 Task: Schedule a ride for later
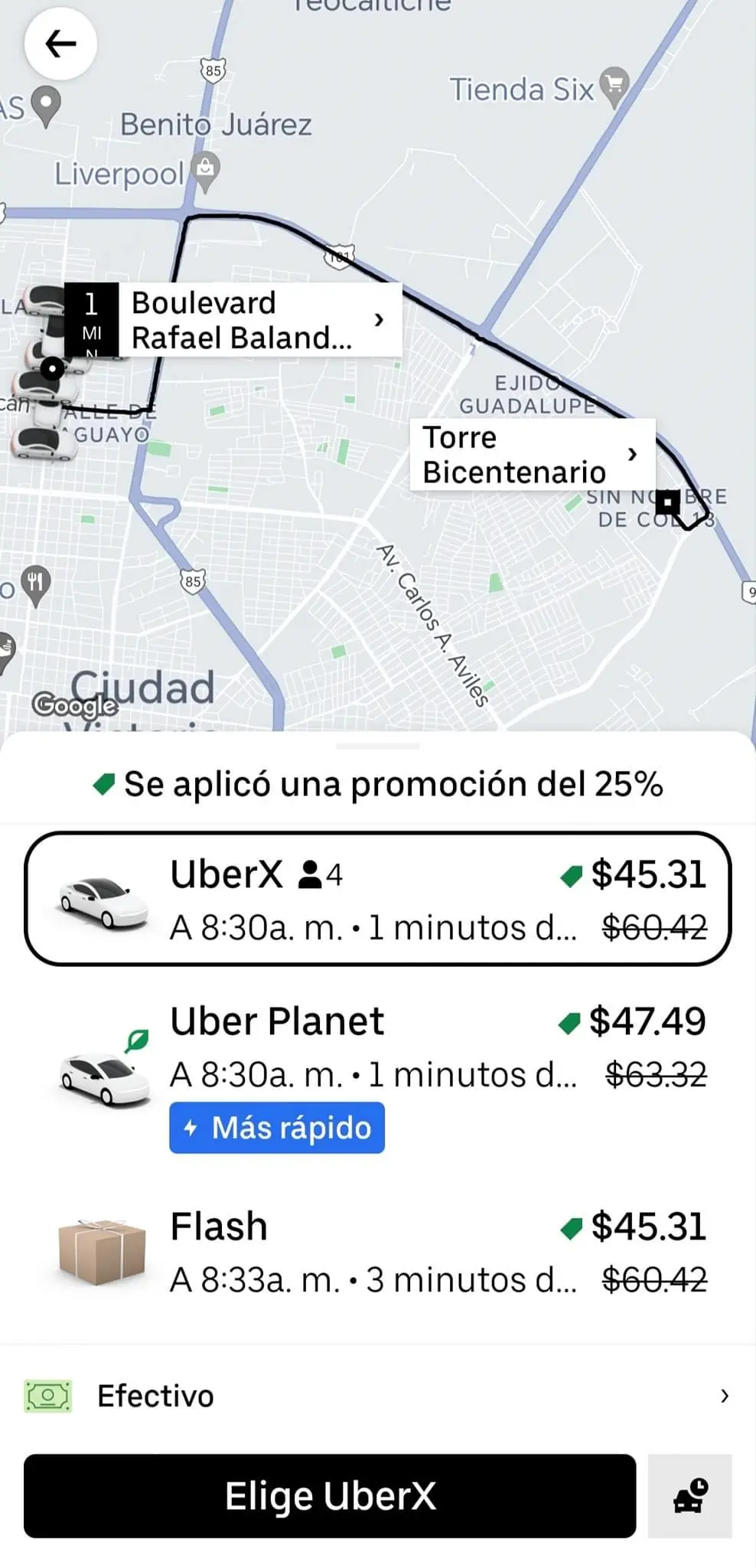click(x=689, y=1496)
